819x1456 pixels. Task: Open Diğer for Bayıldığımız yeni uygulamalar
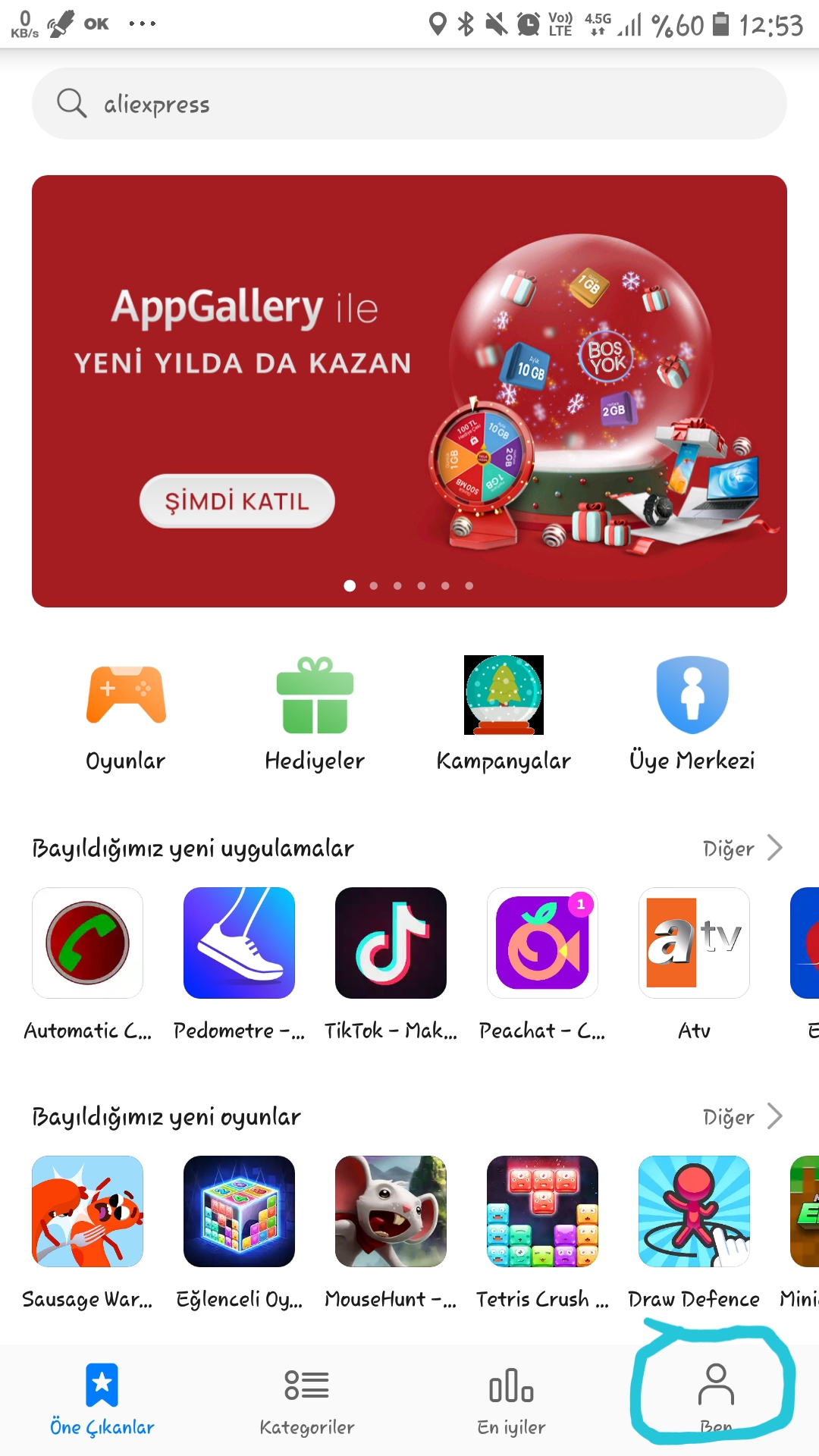coord(742,848)
